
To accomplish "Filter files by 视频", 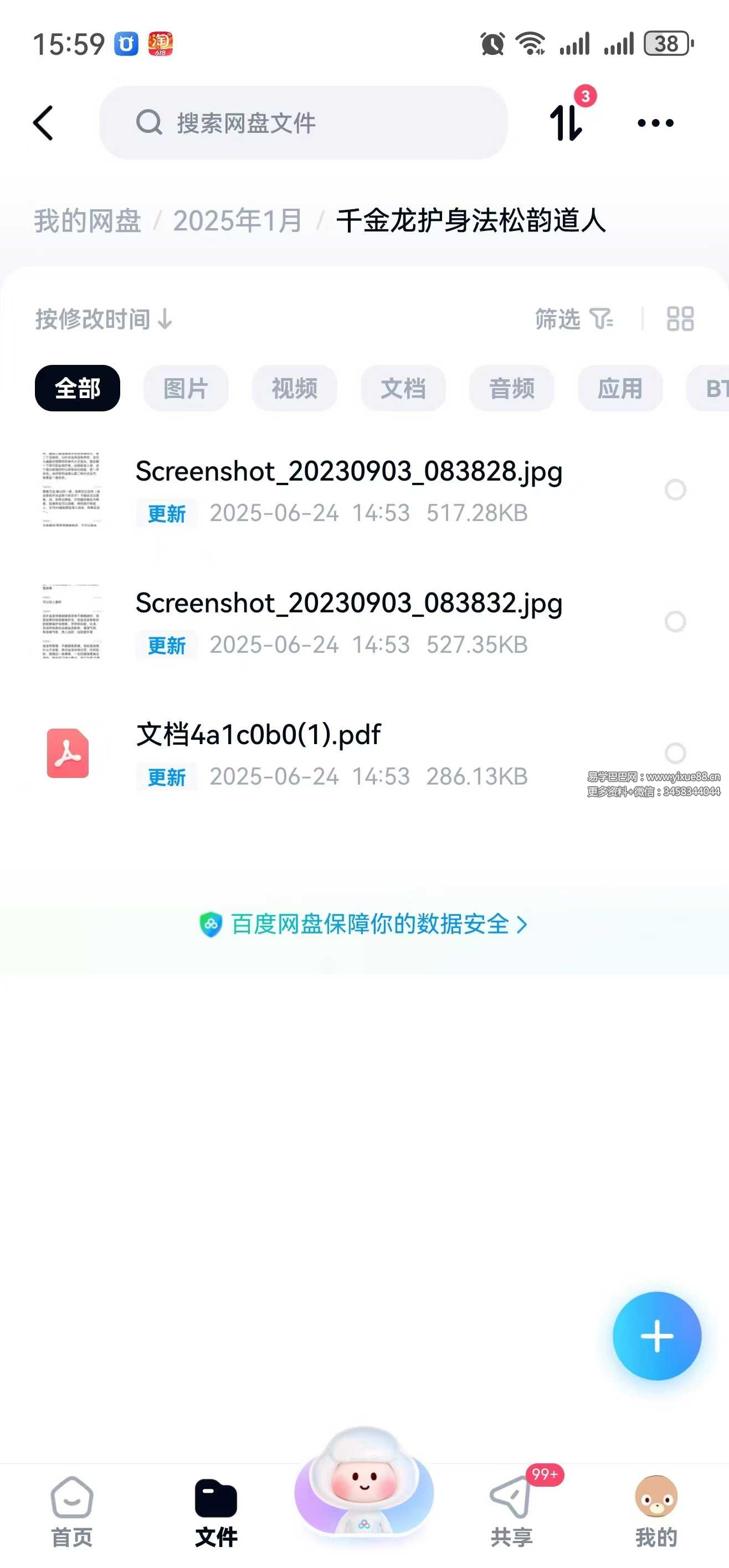I will [x=294, y=388].
